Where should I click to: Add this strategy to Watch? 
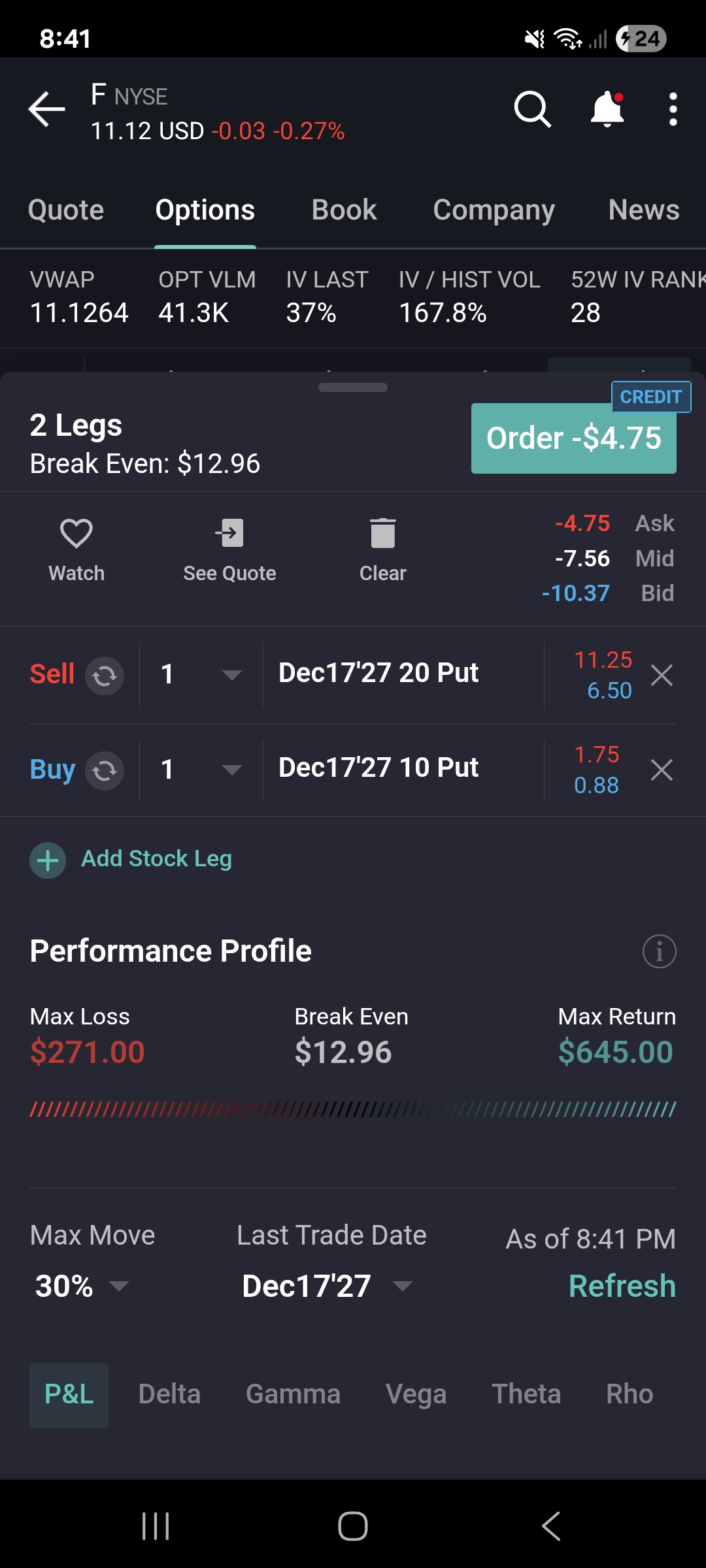click(76, 550)
